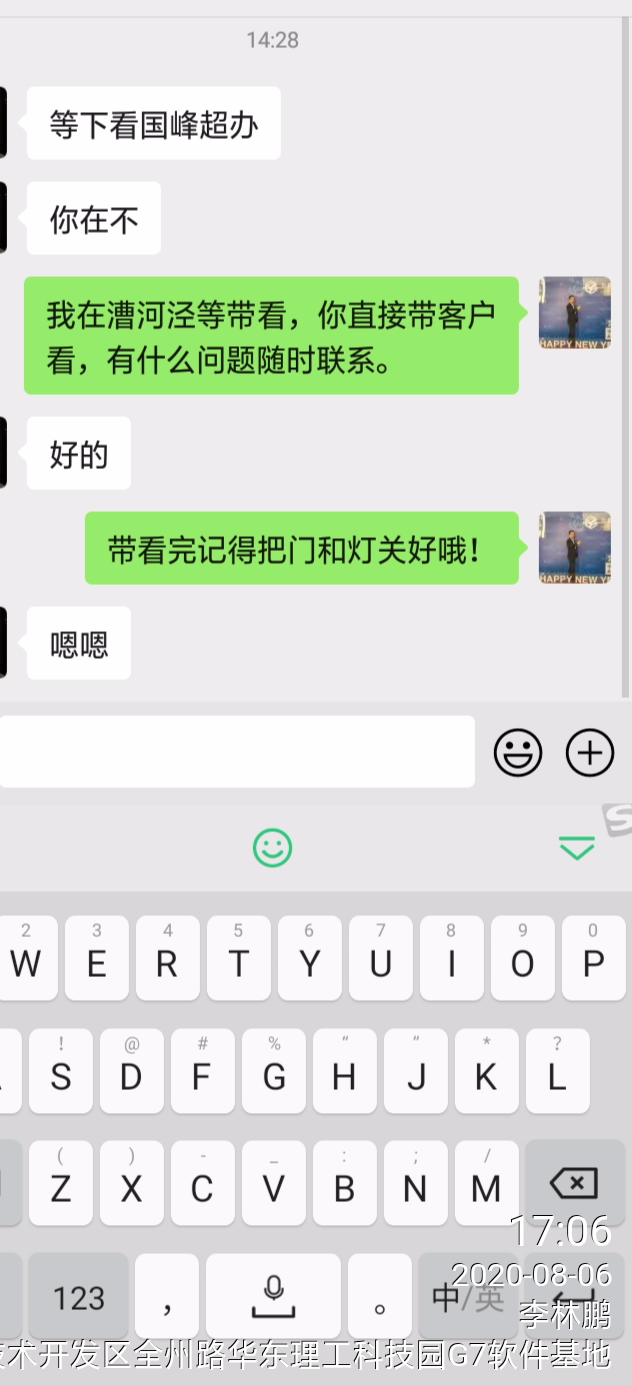
Task: Tap the backspace key on the keyboard
Action: tap(574, 1184)
